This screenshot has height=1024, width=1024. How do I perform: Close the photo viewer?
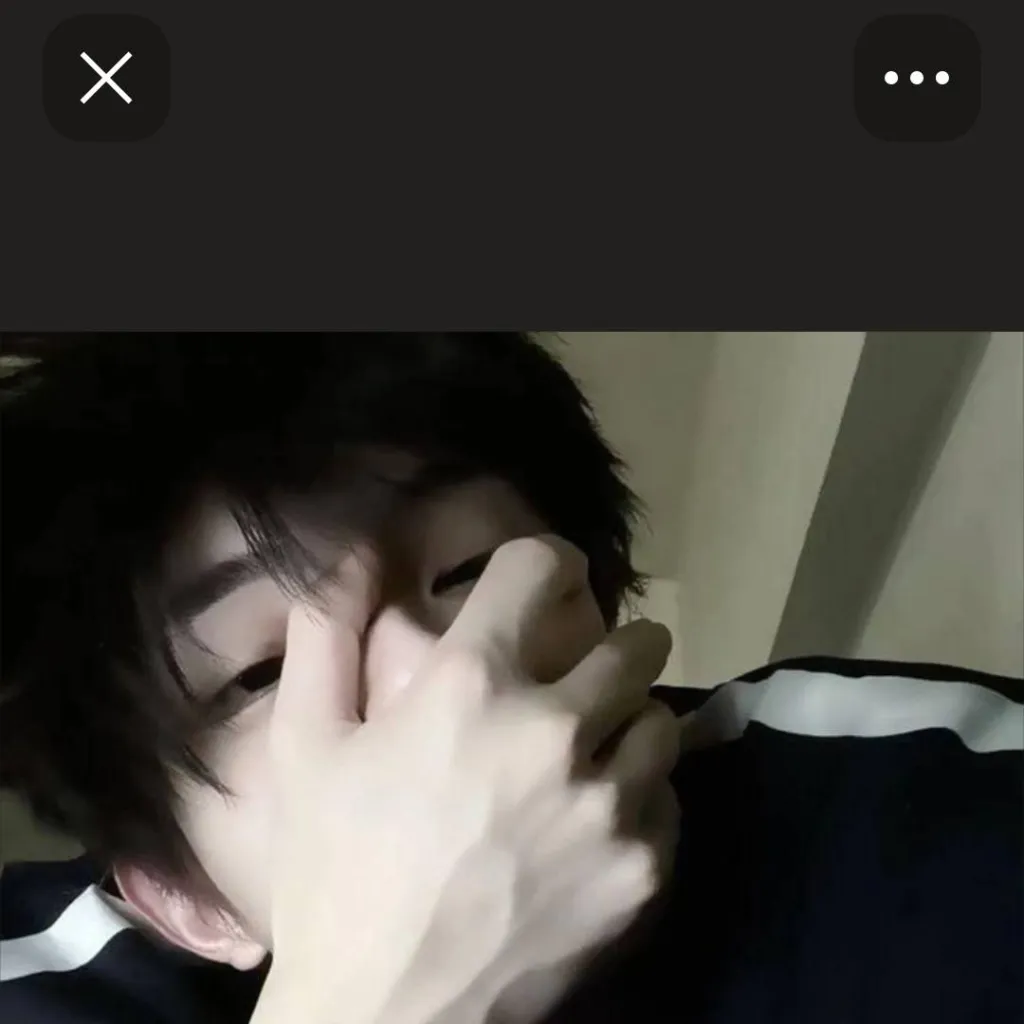106,78
